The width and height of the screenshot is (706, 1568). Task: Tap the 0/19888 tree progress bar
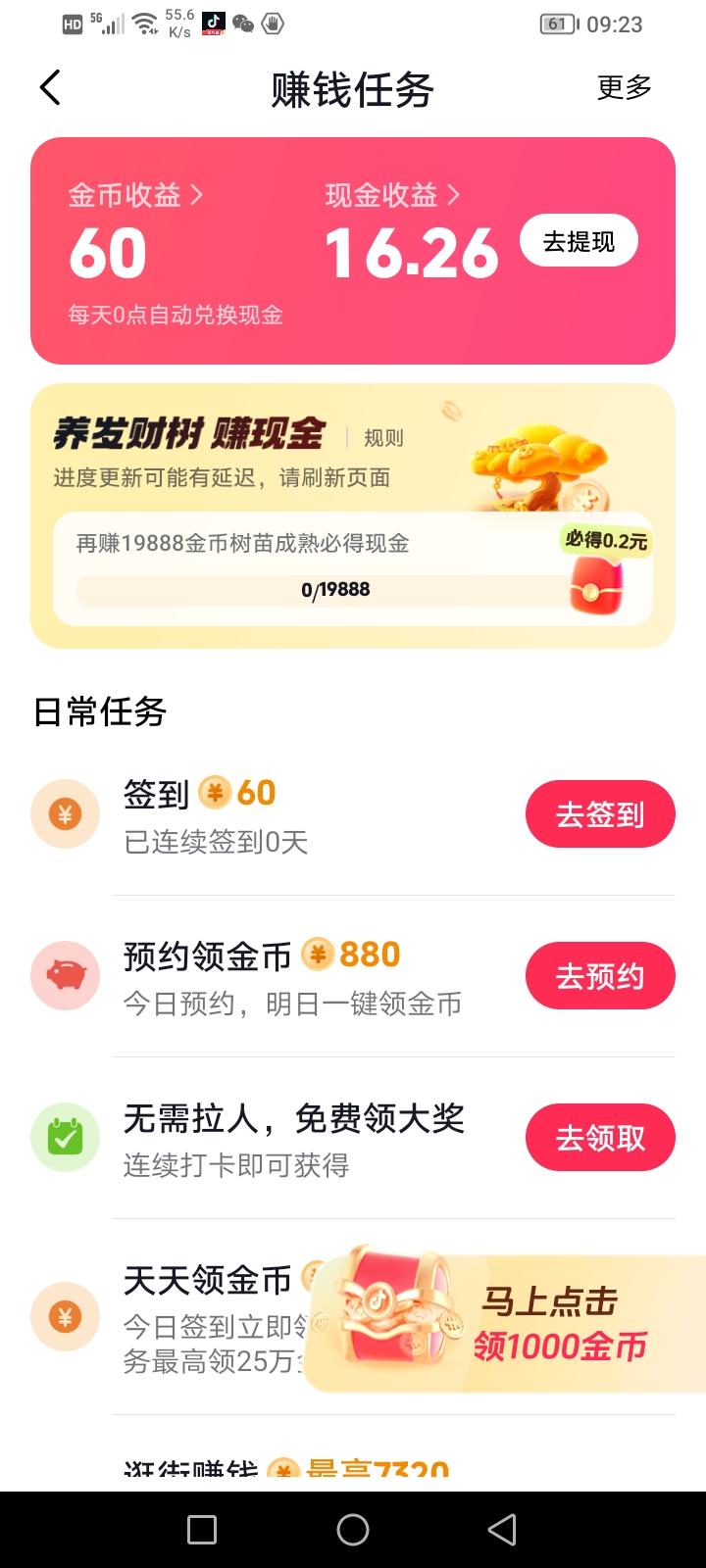click(x=333, y=590)
